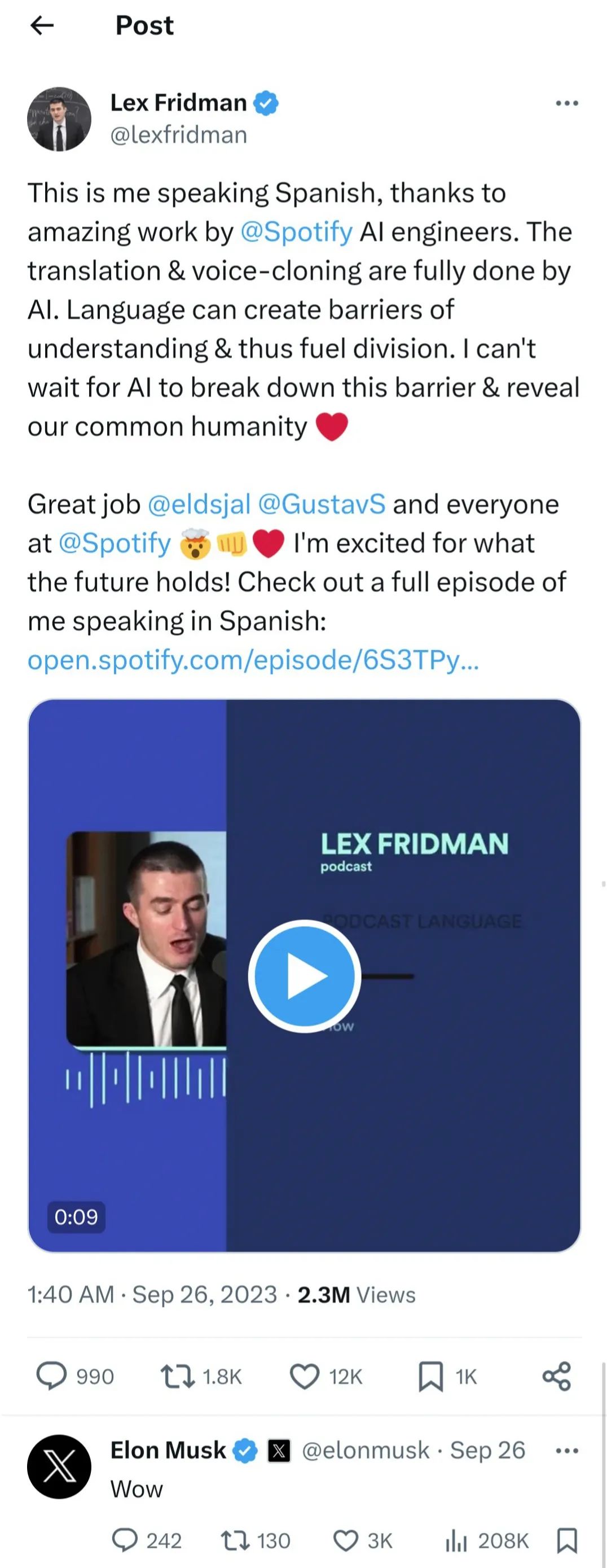Open the @eldsjal mention link
Image resolution: width=607 pixels, height=1568 pixels.
(199, 504)
